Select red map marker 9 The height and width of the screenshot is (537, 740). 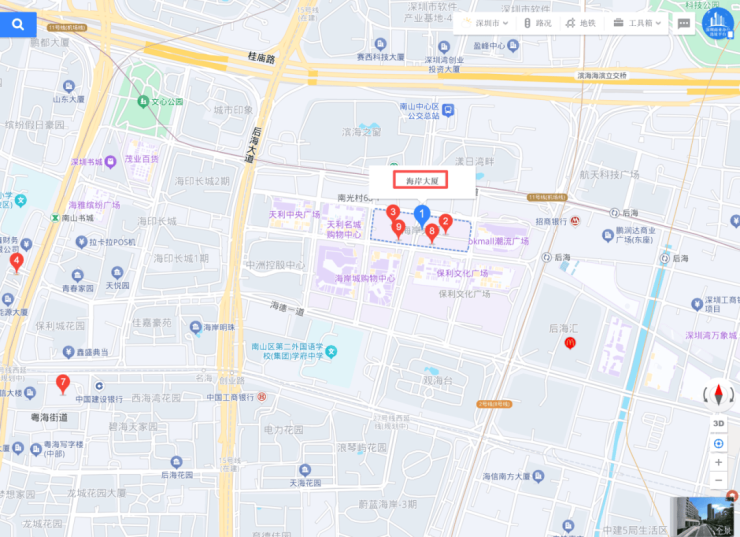[x=399, y=228]
